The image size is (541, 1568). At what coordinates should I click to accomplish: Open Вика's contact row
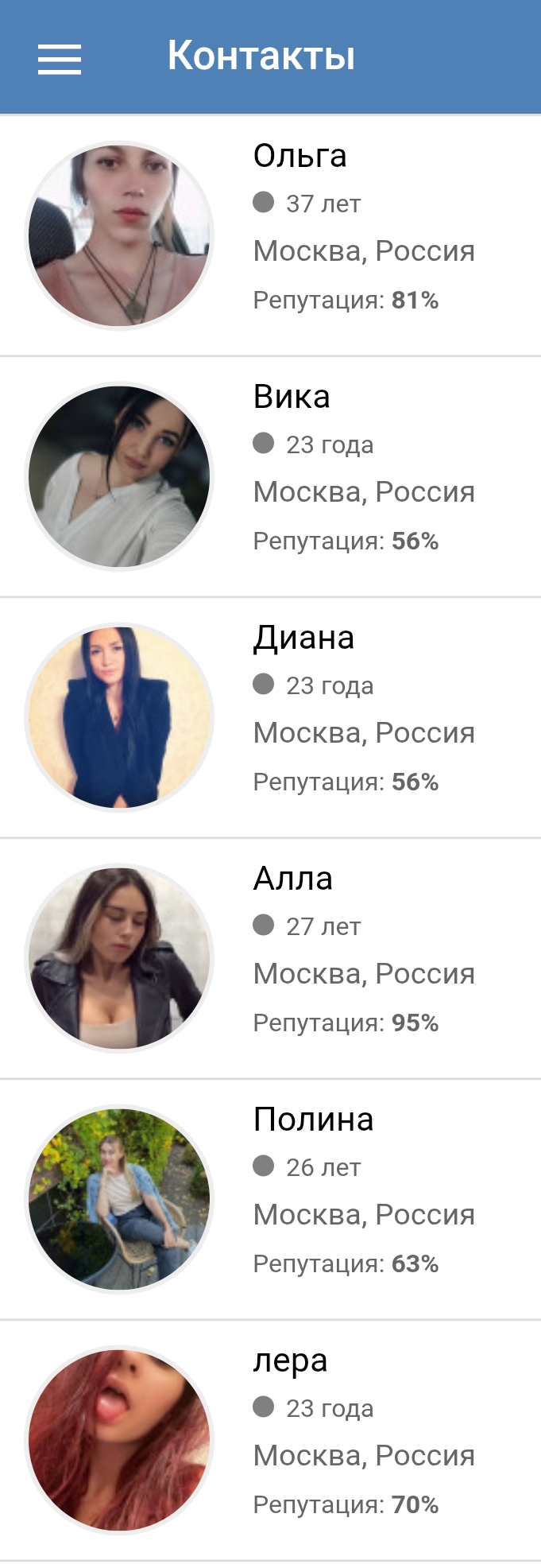coord(270,477)
